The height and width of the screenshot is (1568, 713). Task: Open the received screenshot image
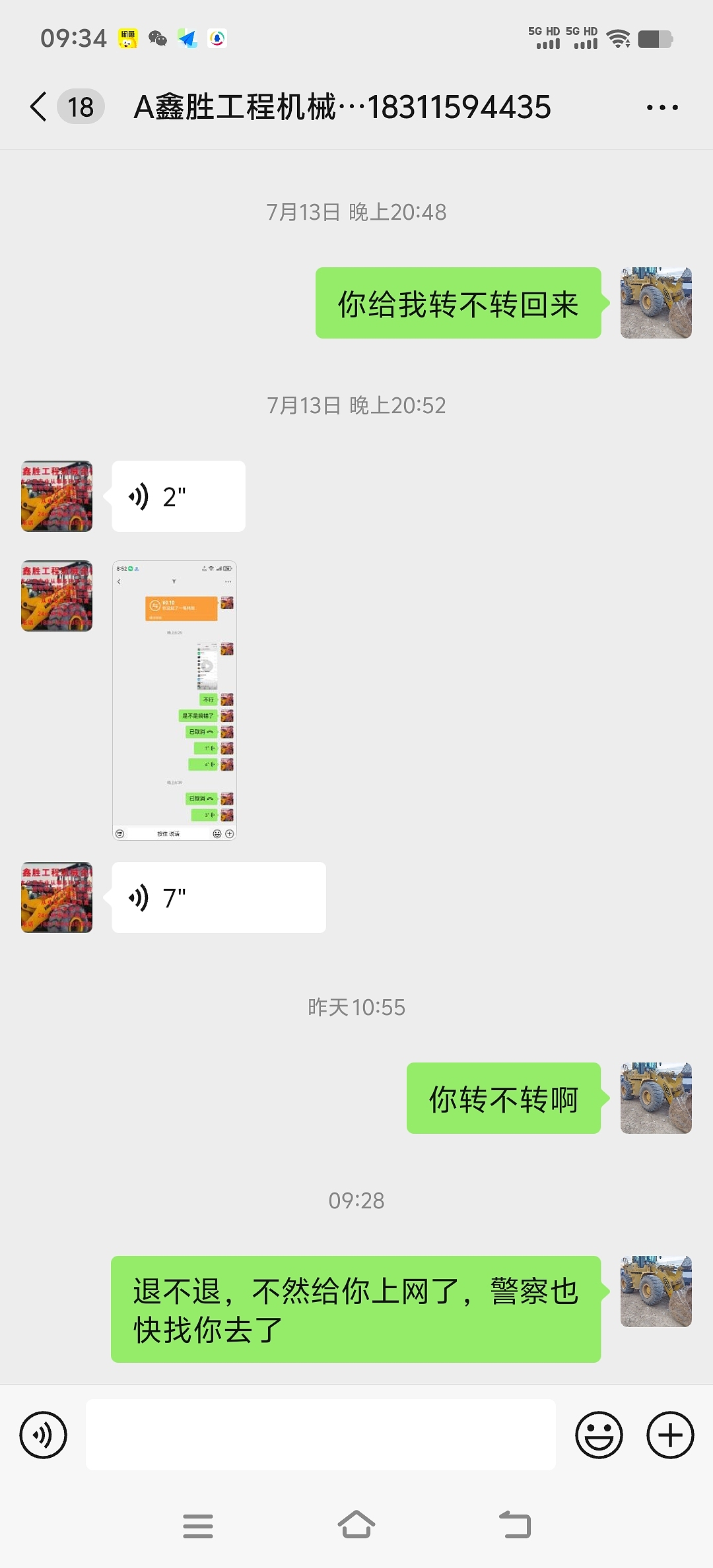[x=174, y=700]
